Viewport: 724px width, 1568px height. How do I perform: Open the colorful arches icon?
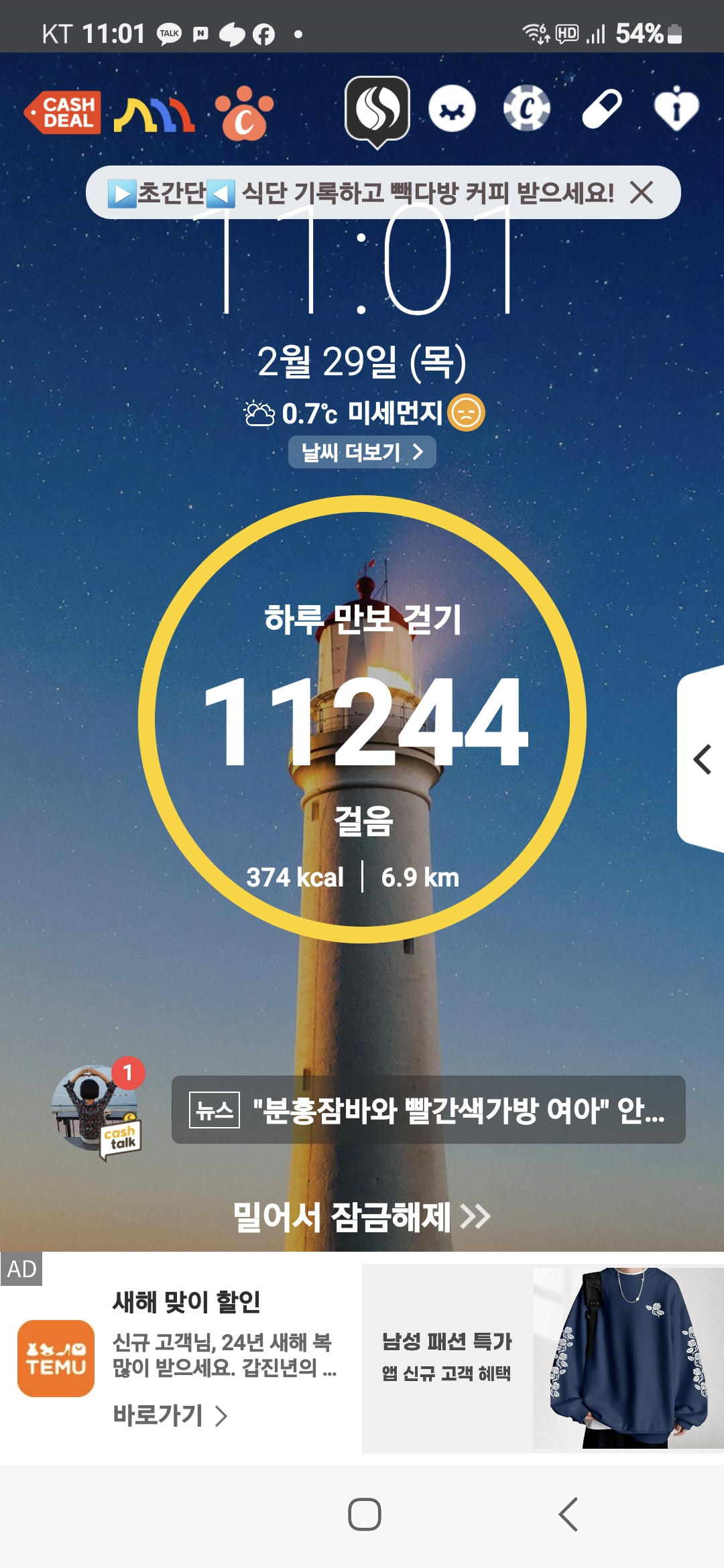[154, 115]
